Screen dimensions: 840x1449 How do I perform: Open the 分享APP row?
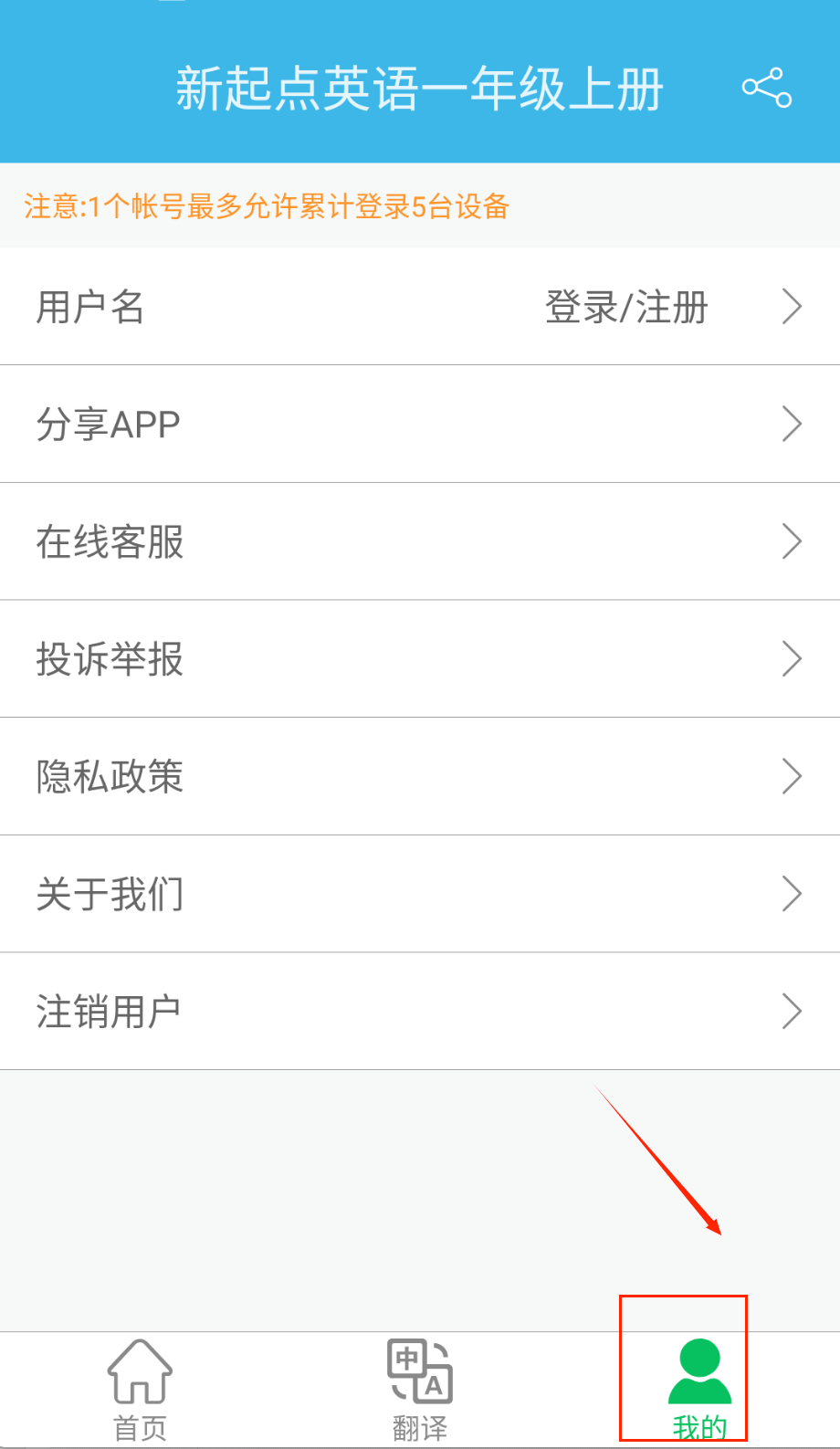420,425
